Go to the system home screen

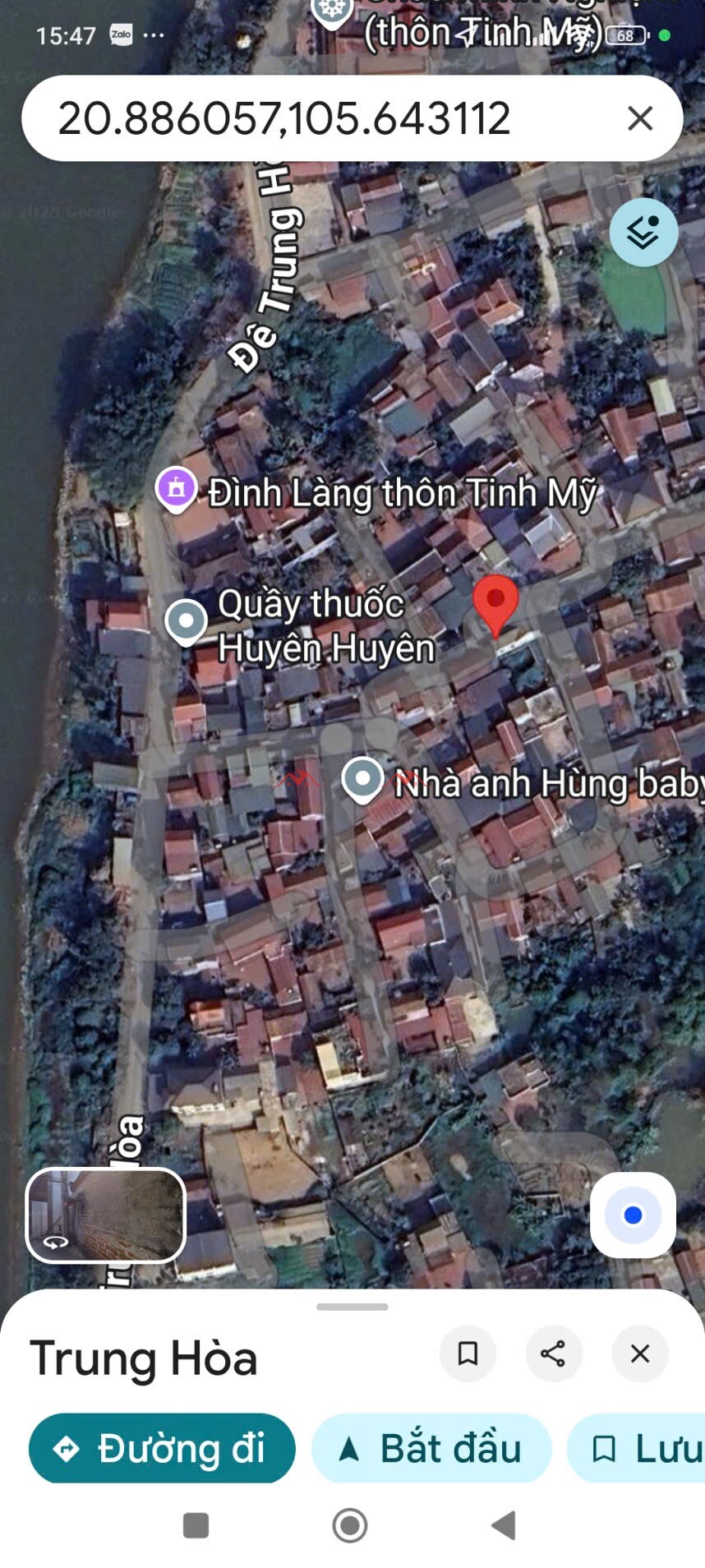(x=350, y=1525)
